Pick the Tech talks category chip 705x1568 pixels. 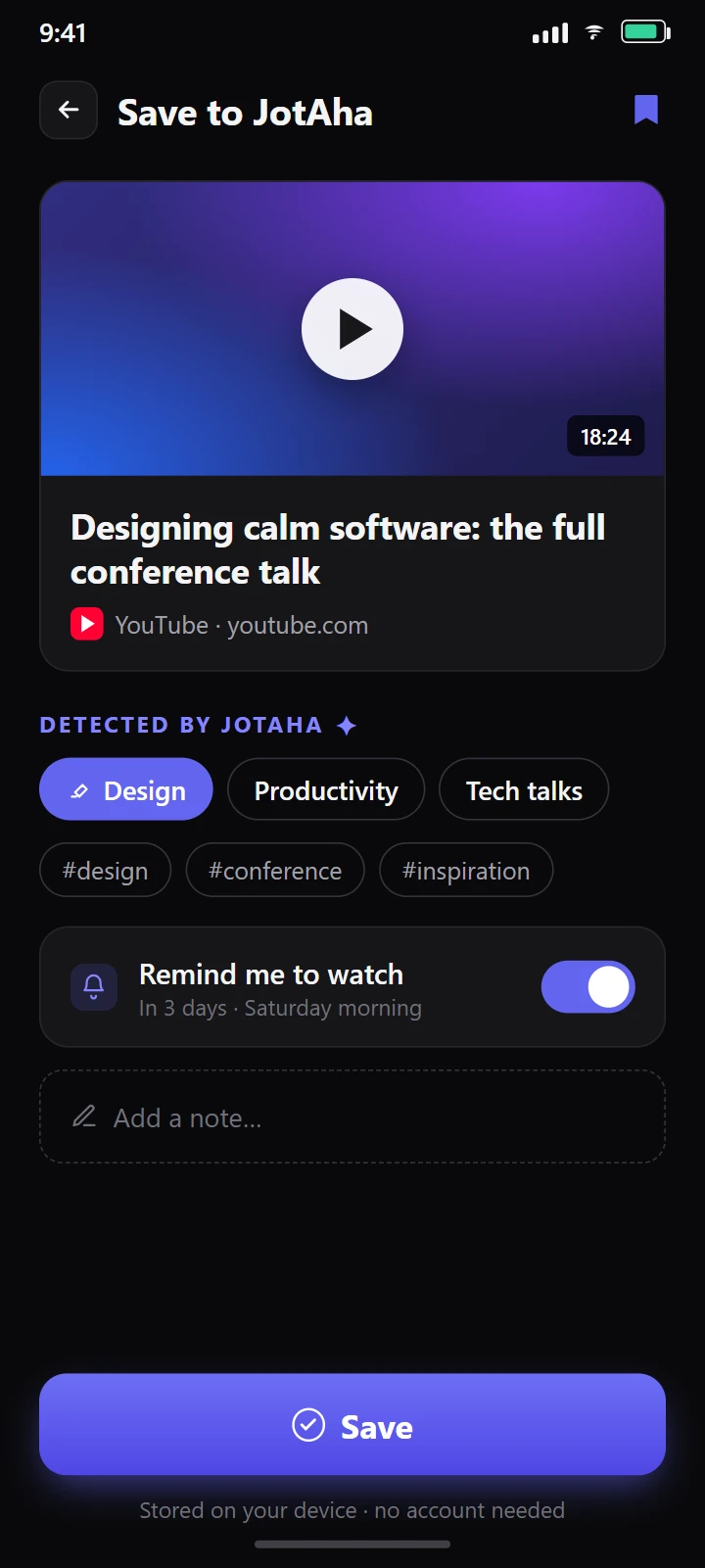pyautogui.click(x=524, y=789)
